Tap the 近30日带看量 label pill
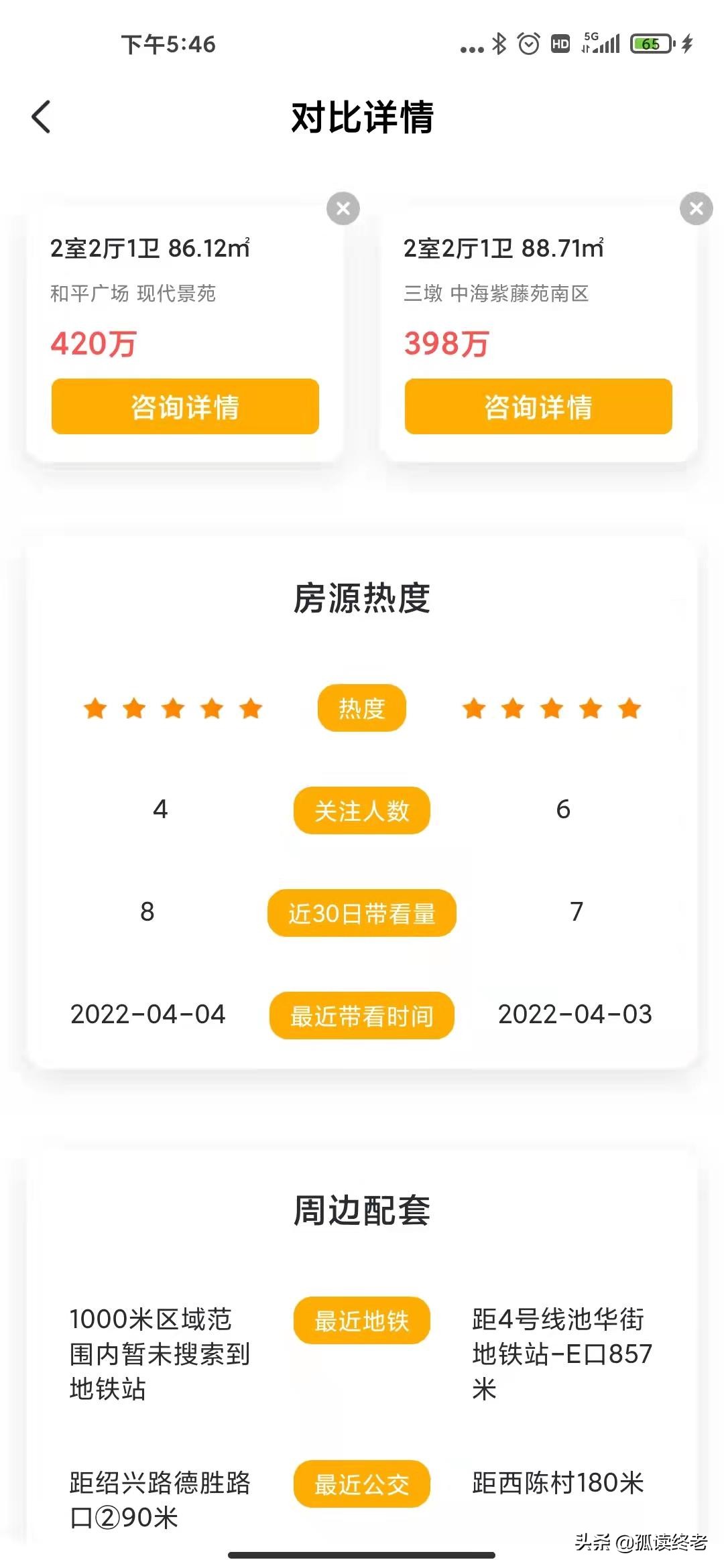 coord(361,913)
